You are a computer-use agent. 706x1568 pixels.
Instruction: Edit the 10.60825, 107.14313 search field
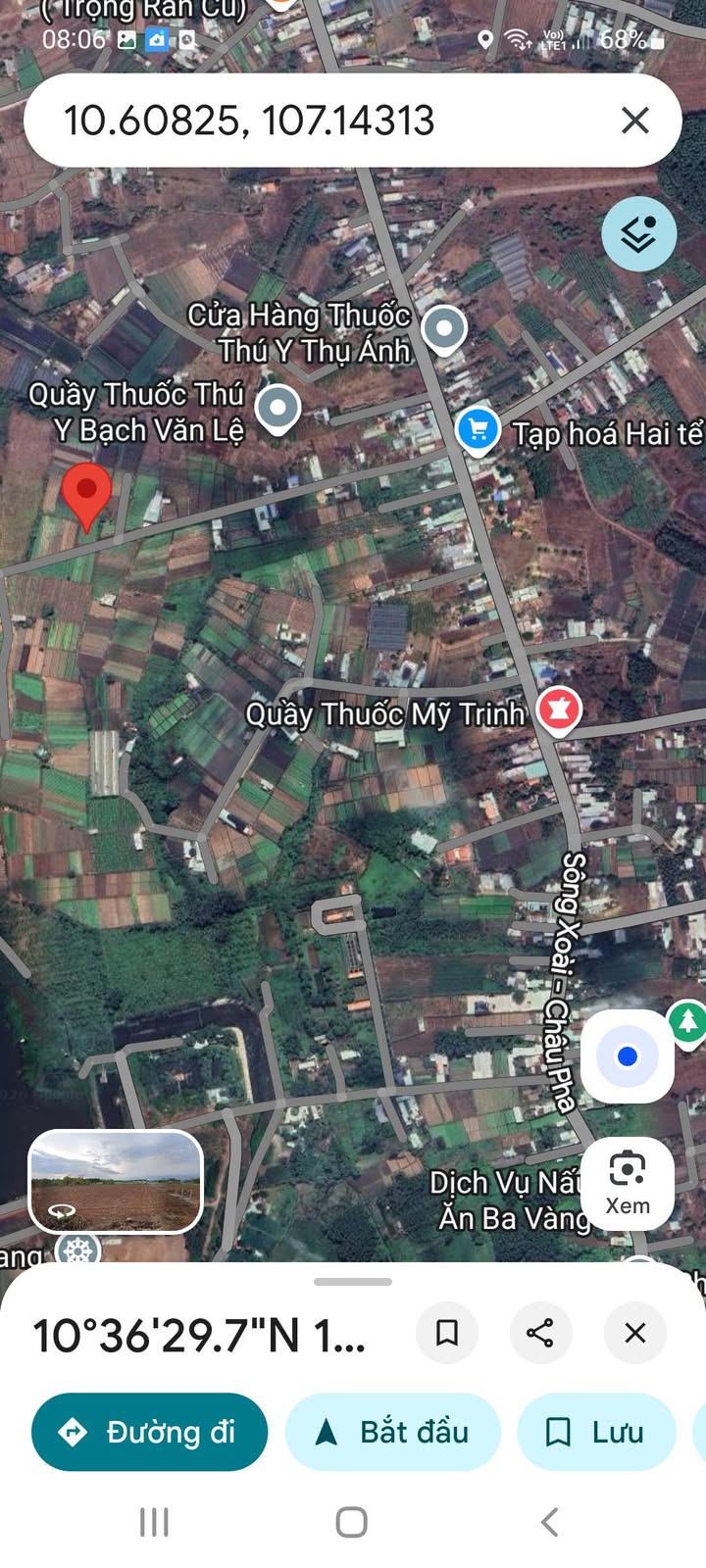[x=294, y=121]
